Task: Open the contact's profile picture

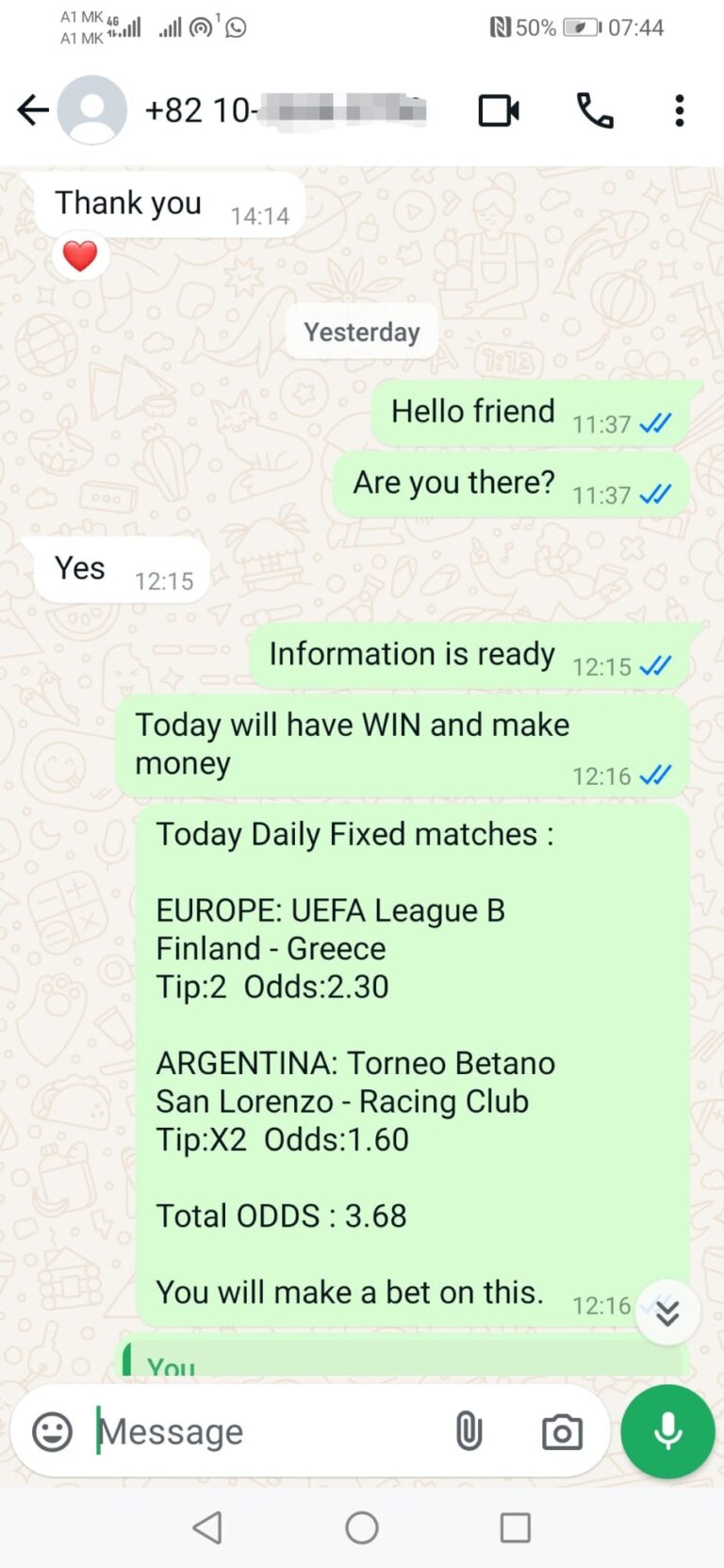Action: point(92,110)
